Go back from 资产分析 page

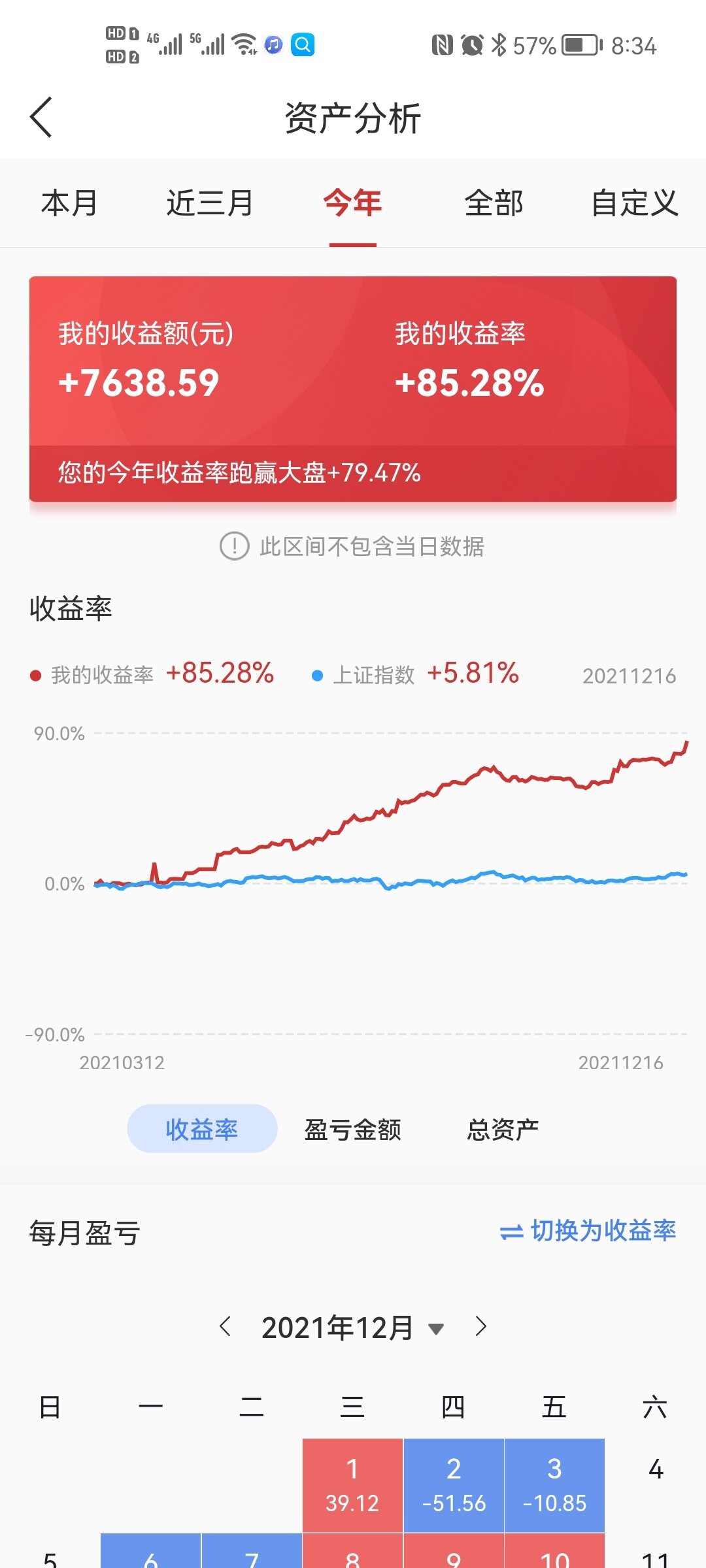[41, 118]
